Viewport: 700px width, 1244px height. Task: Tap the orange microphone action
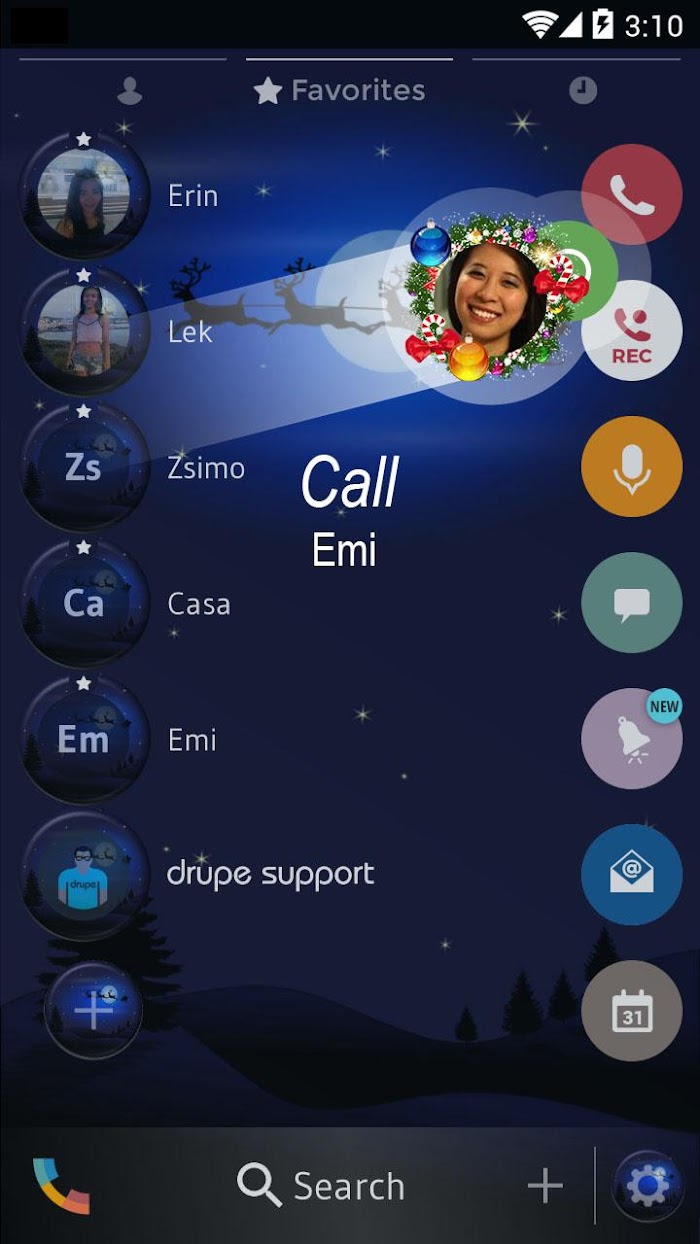[632, 467]
